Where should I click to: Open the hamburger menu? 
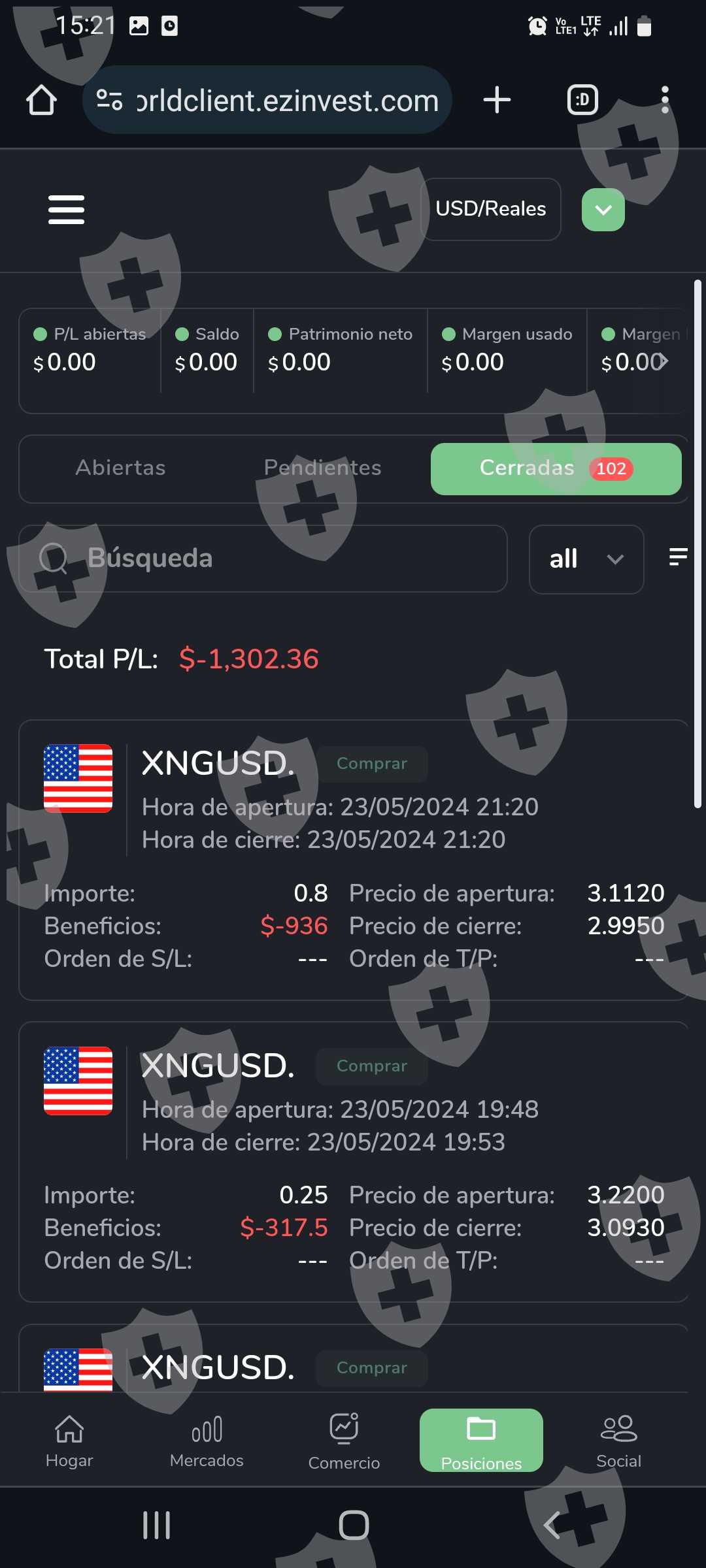[x=66, y=210]
